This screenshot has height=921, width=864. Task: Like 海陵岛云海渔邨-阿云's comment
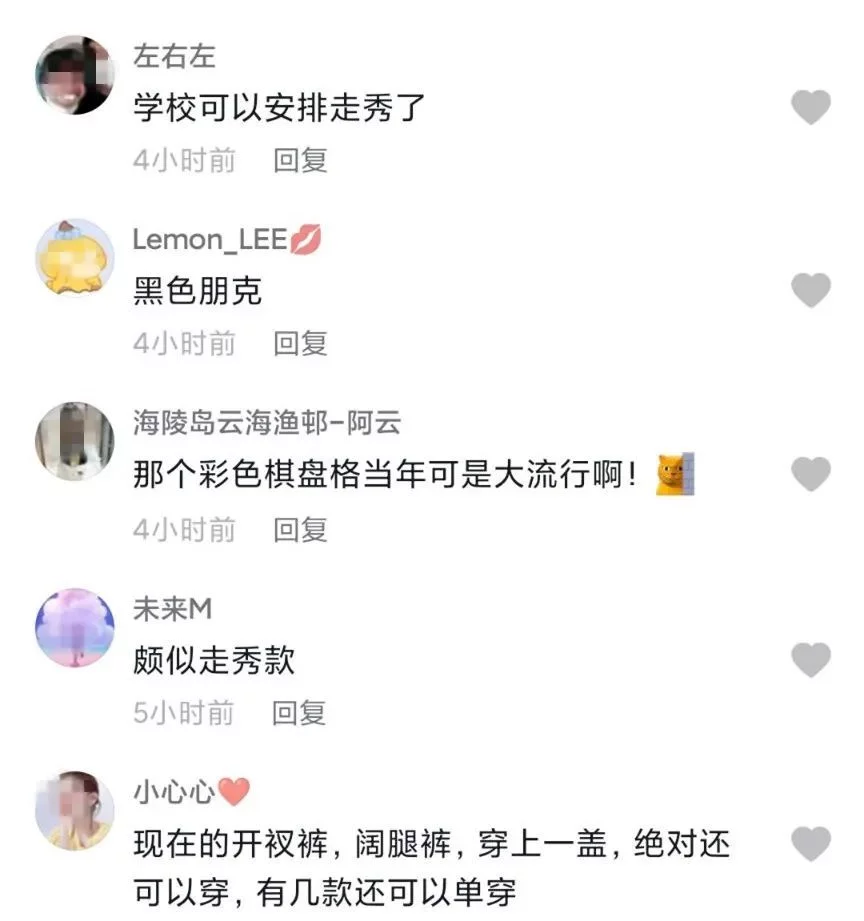coord(811,475)
